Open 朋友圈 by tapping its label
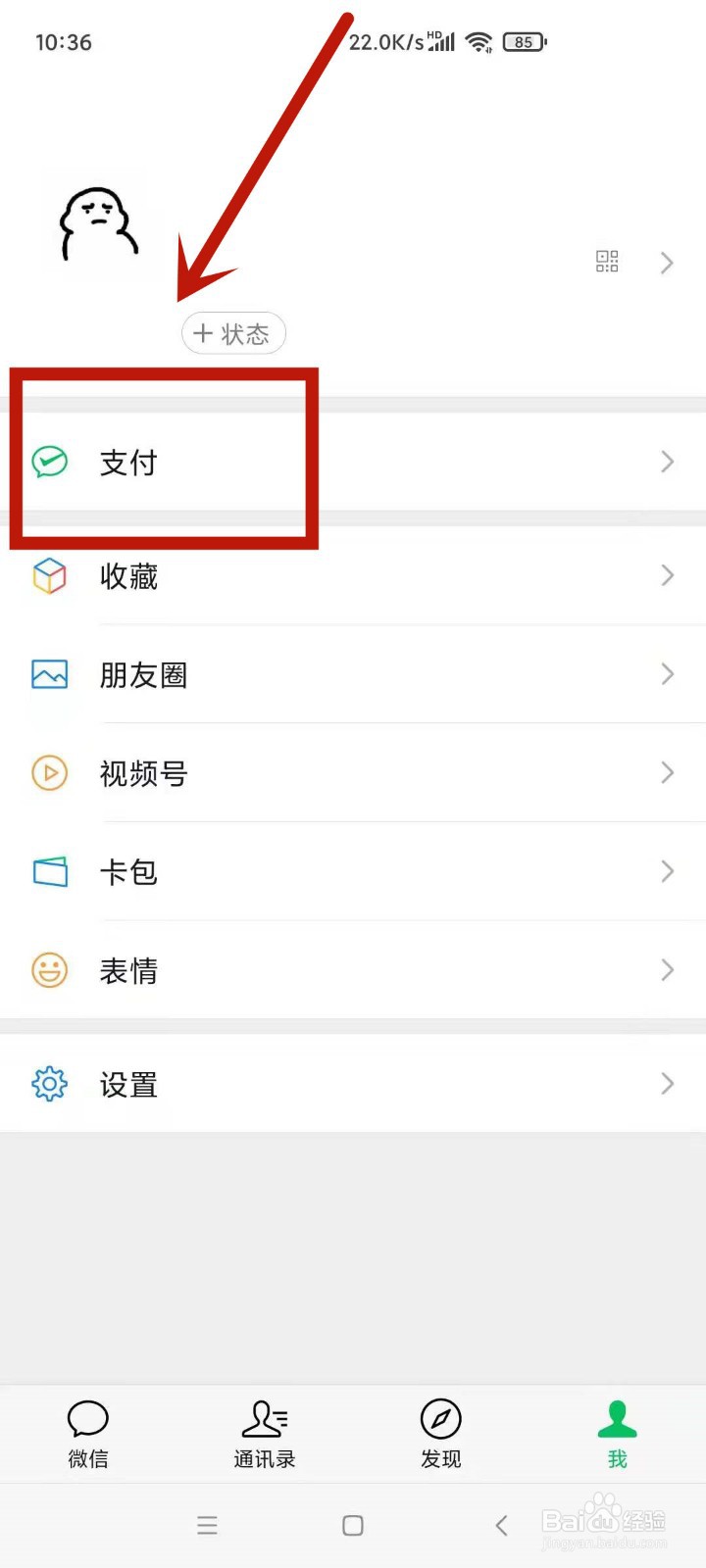706x1568 pixels. coord(142,674)
